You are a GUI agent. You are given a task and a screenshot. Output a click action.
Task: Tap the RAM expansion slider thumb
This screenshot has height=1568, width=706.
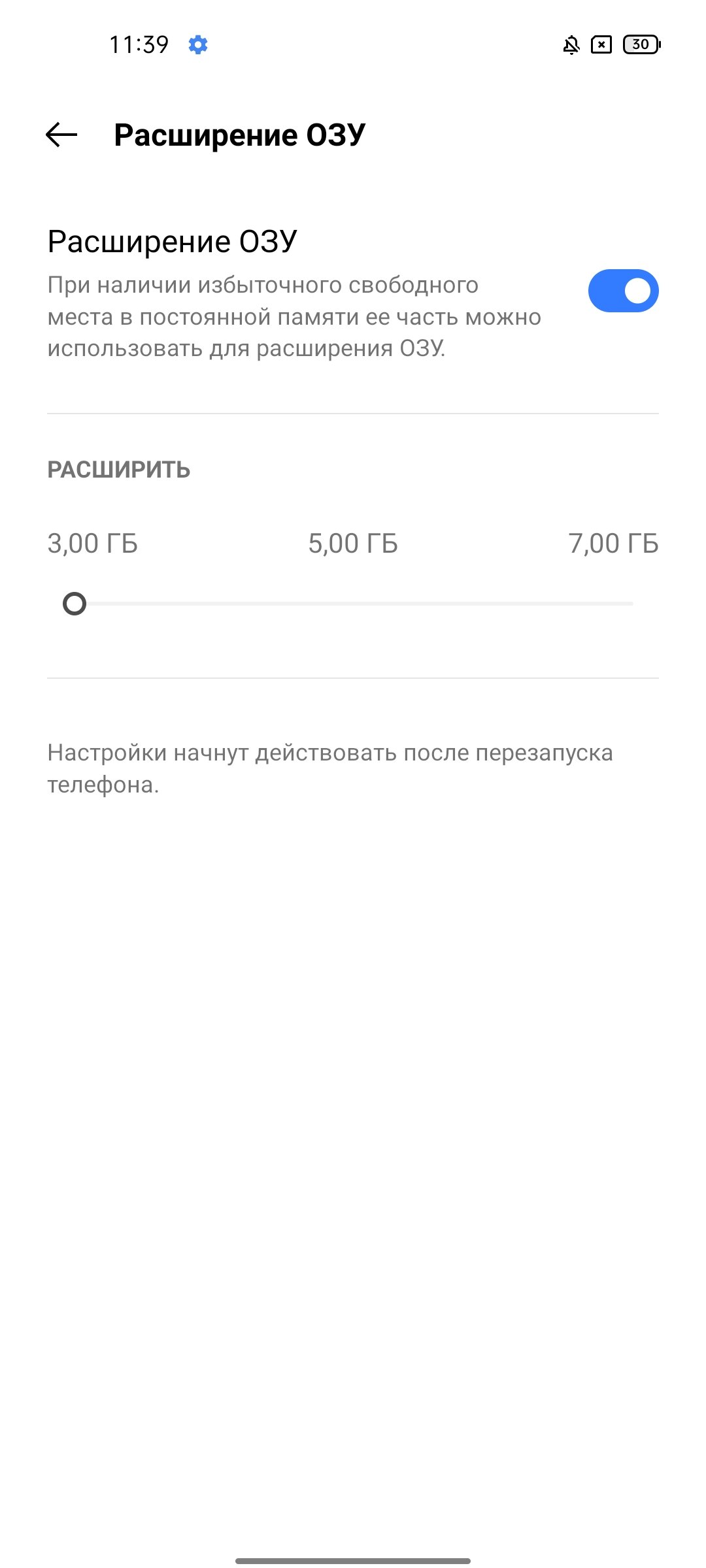click(75, 604)
